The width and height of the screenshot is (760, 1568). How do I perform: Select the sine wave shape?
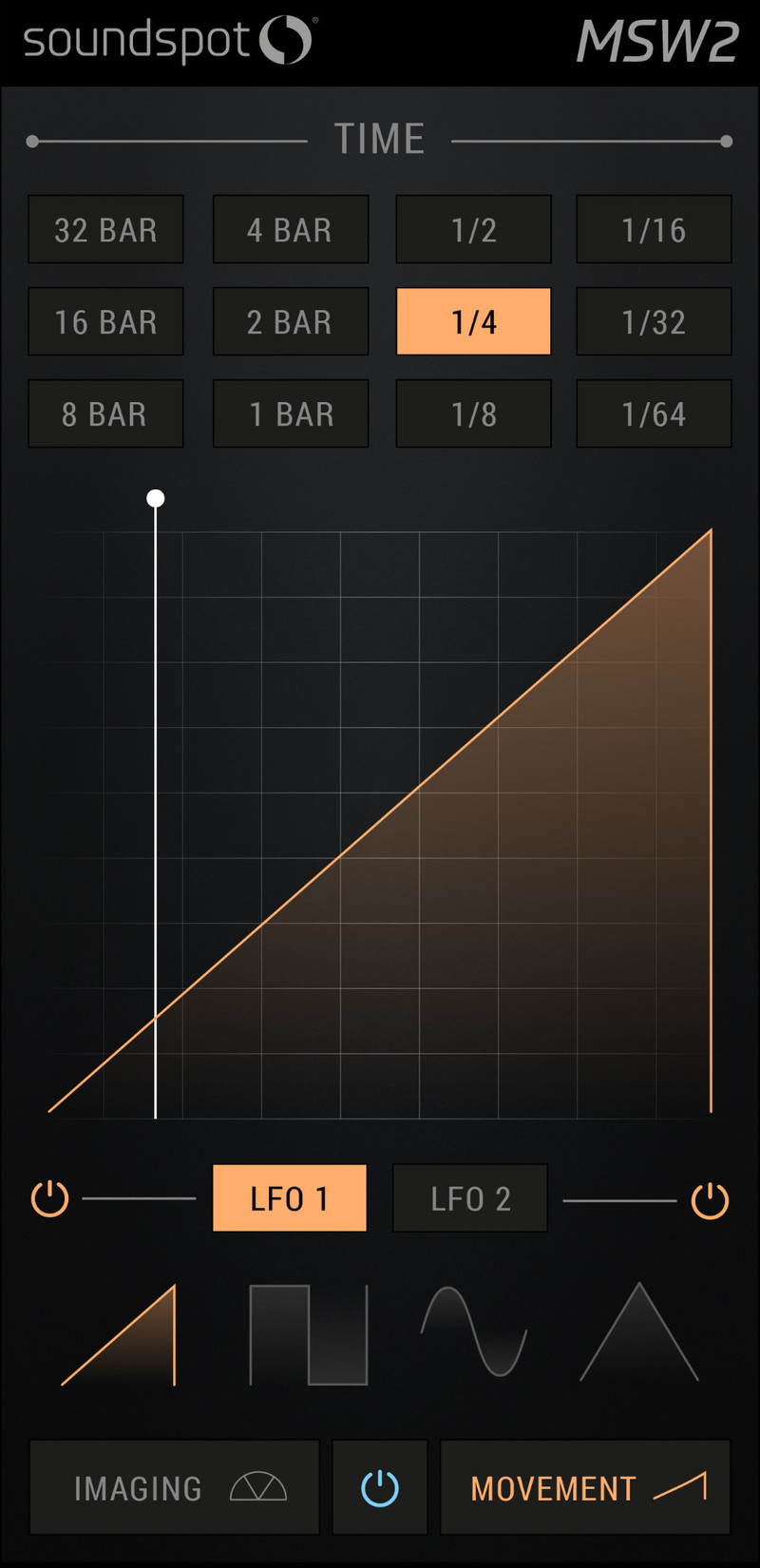pos(474,1331)
